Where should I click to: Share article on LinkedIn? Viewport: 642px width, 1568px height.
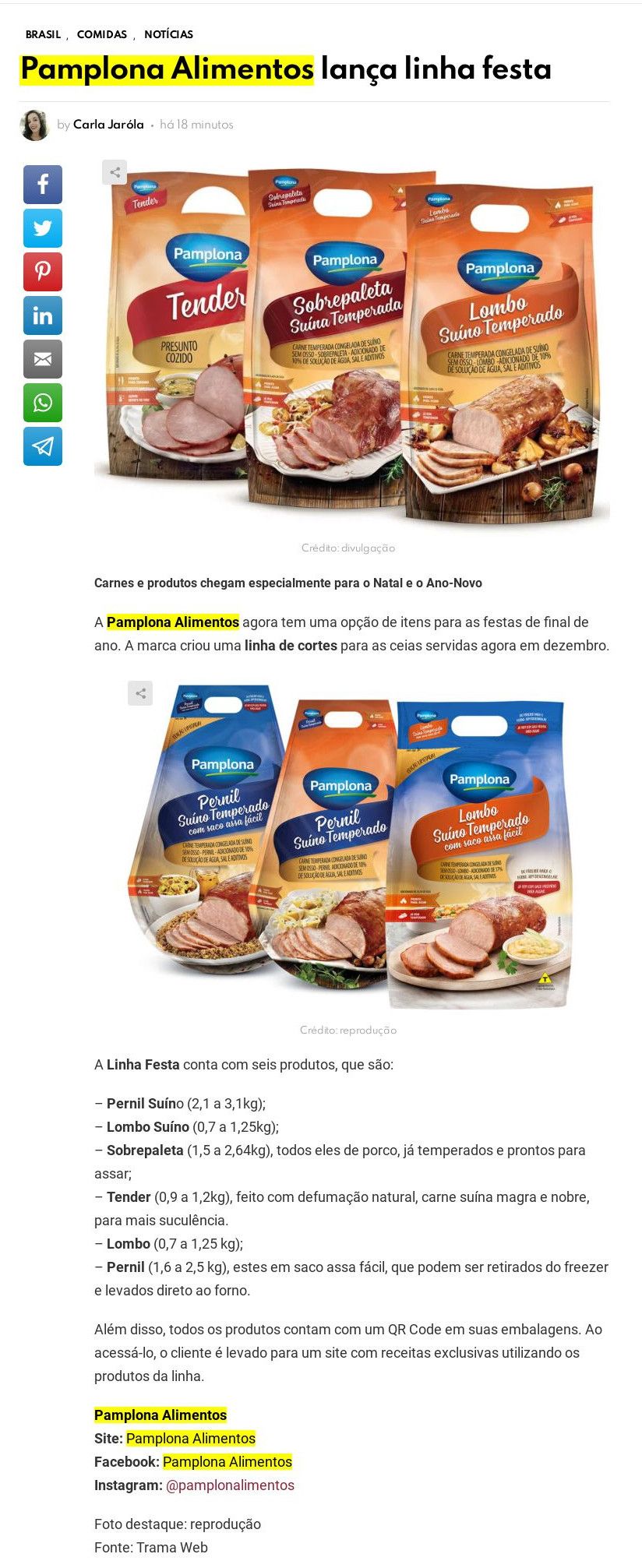click(x=43, y=315)
